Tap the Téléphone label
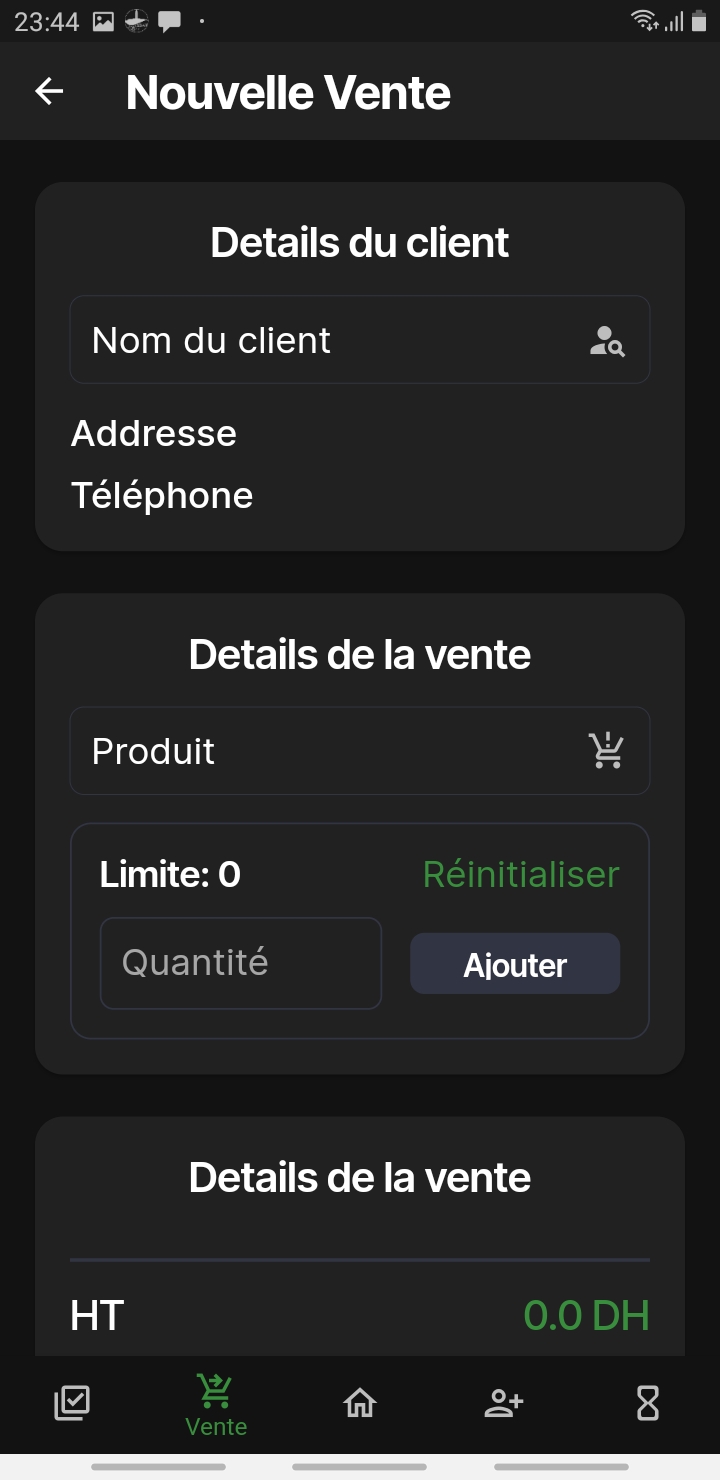The width and height of the screenshot is (720, 1480). tap(161, 495)
